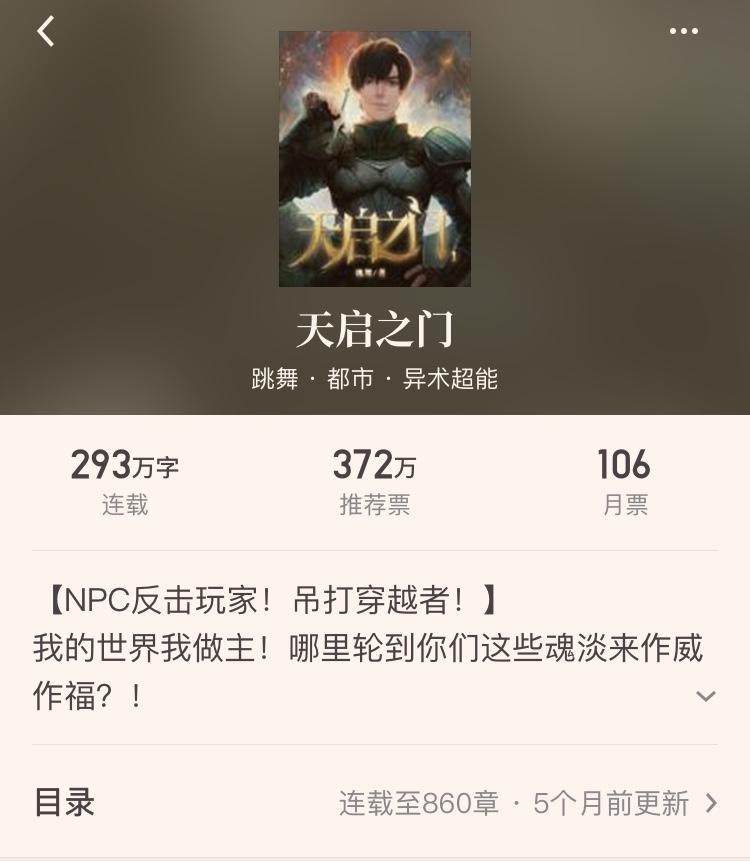Open the 目录 table of contents
The width and height of the screenshot is (750, 861).
(x=375, y=803)
